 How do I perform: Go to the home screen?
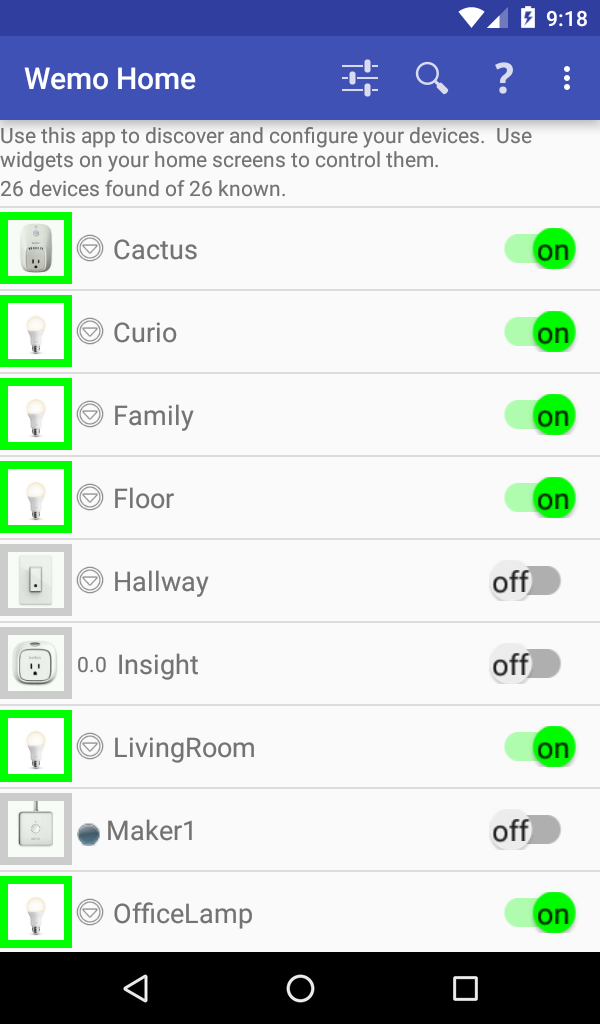tap(300, 988)
